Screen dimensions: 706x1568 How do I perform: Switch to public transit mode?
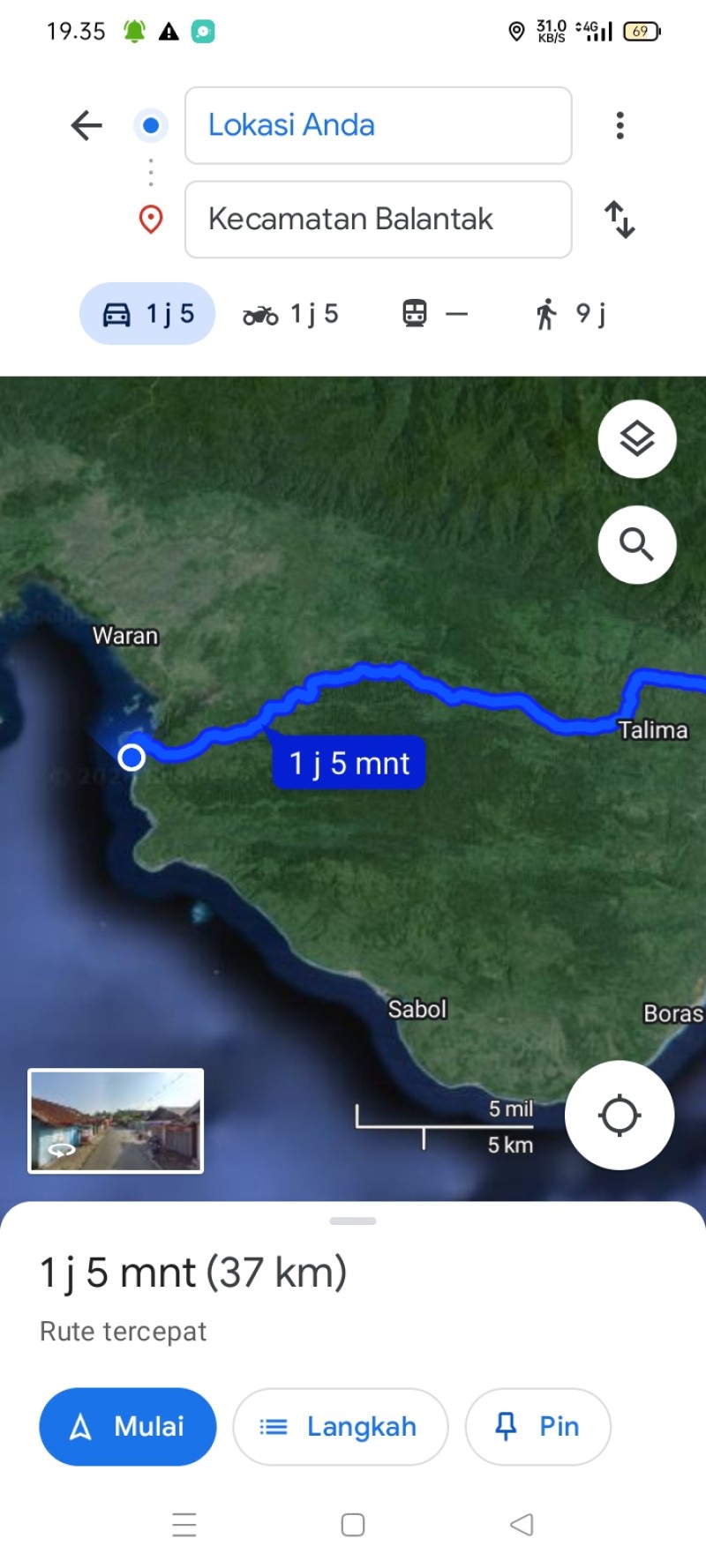pyautogui.click(x=435, y=314)
